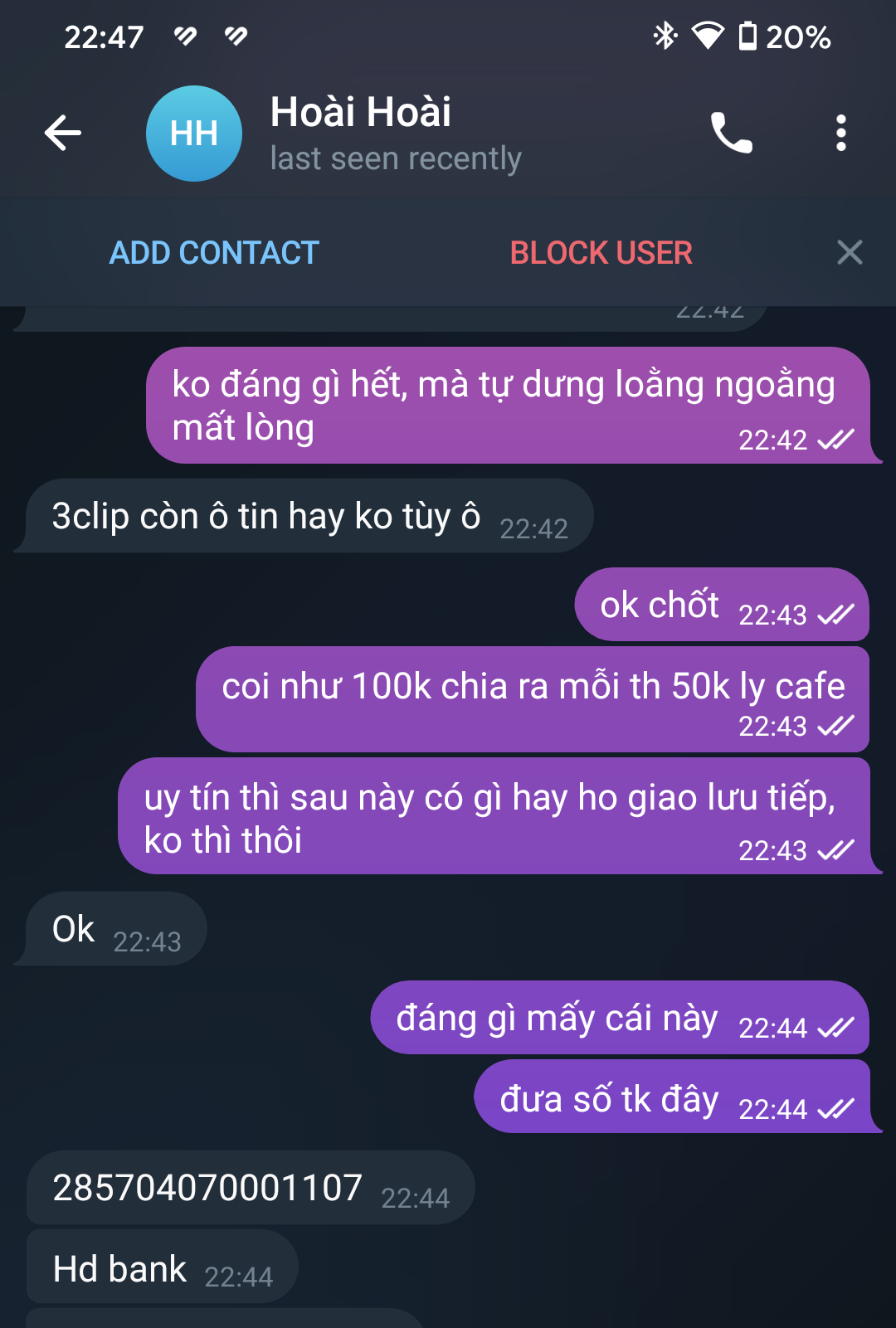Dismiss the add contact bar
Image resolution: width=896 pixels, height=1328 pixels.
[850, 252]
